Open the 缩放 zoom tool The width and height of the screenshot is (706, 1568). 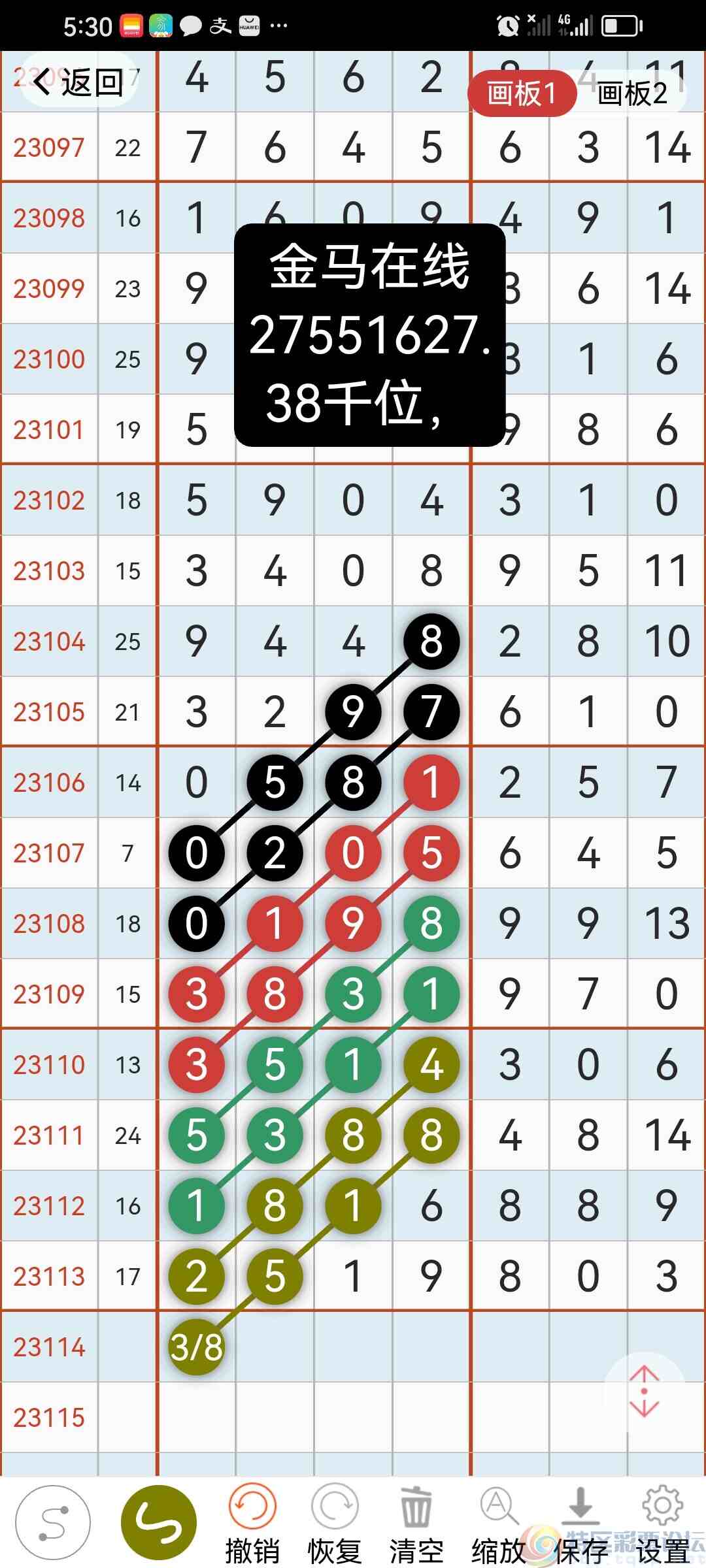[499, 1522]
